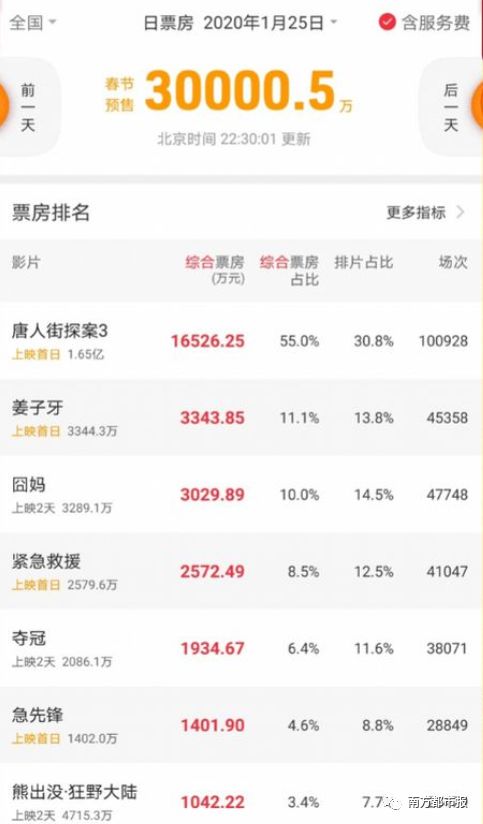This screenshot has width=483, height=824.
Task: Open 更多指标 metrics
Action: click(425, 212)
